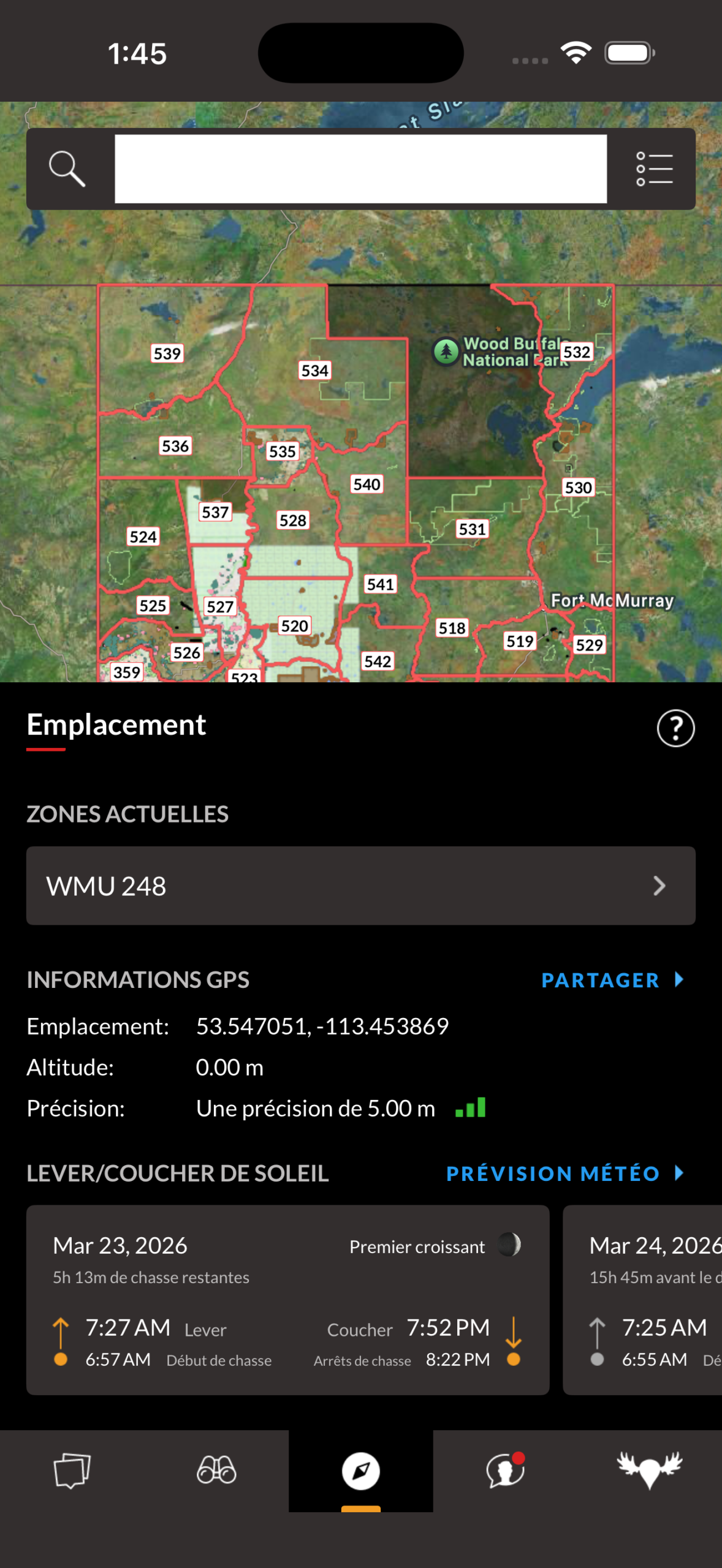
Task: Tap Partager to share GPS information
Action: (612, 980)
